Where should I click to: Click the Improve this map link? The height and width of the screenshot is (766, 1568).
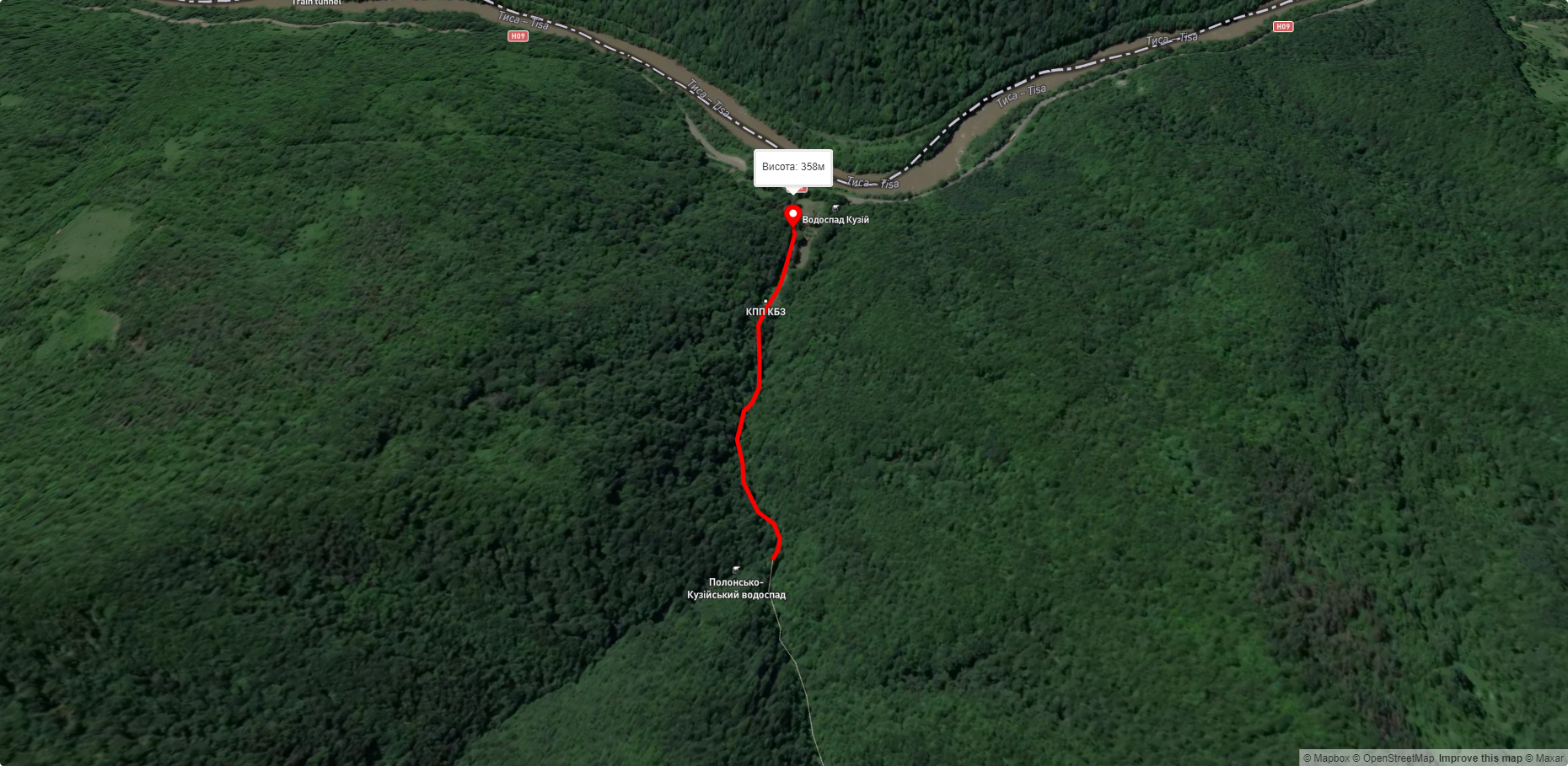1479,758
